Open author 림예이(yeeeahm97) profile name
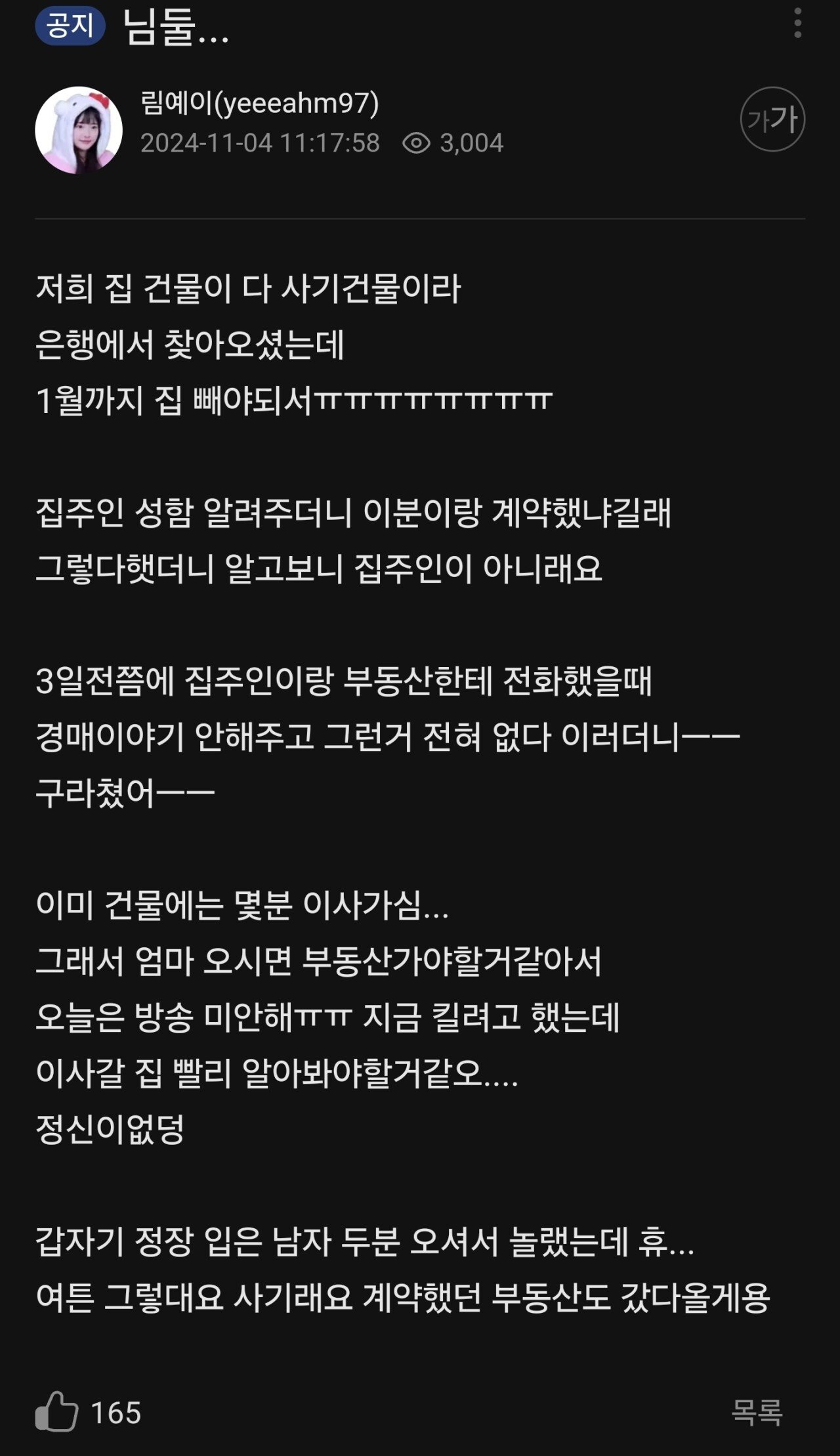Screen dimensions: 840x1456 (260, 104)
